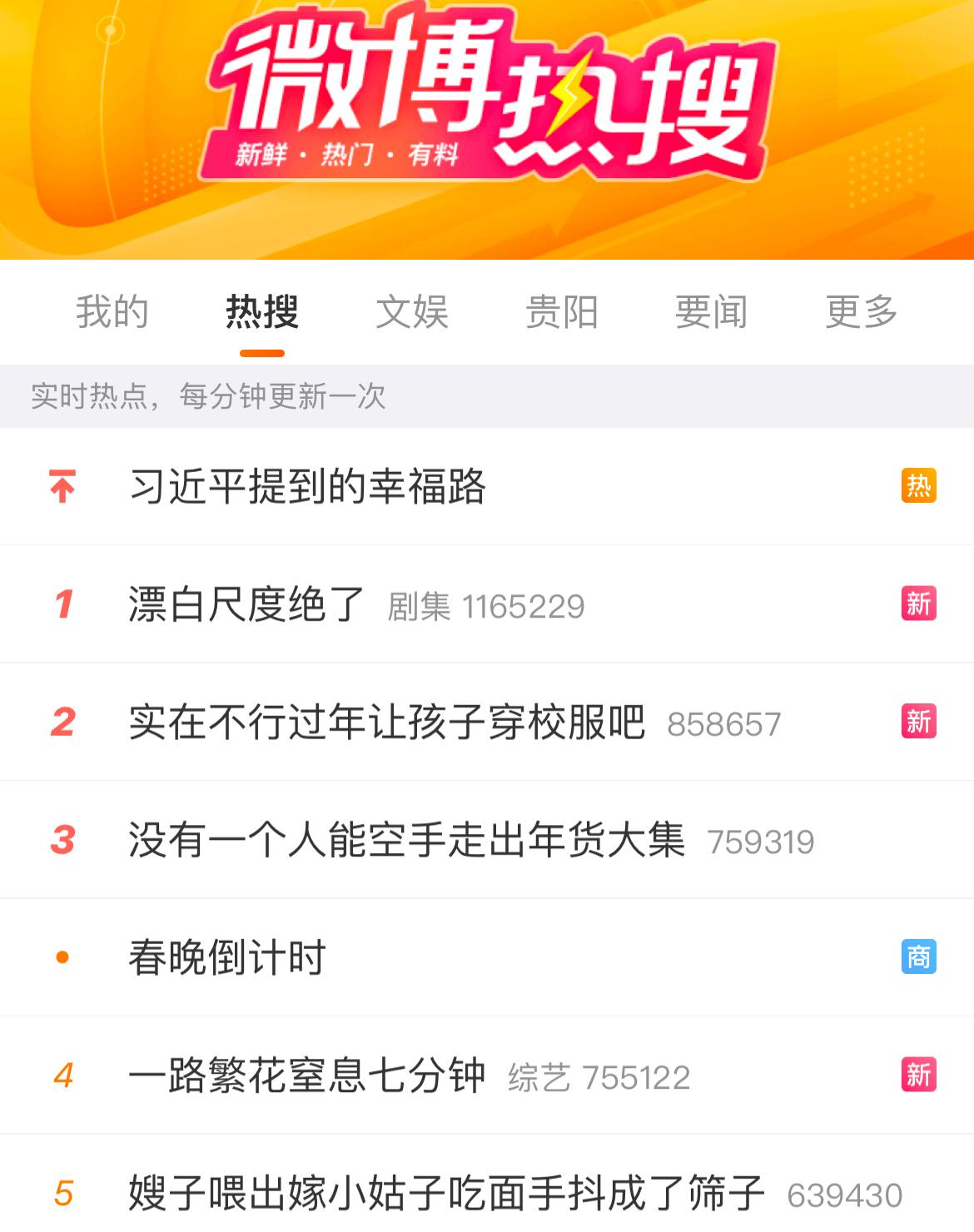The image size is (974, 1232).
Task: Switch to the 我的 tab
Action: pyautogui.click(x=112, y=312)
